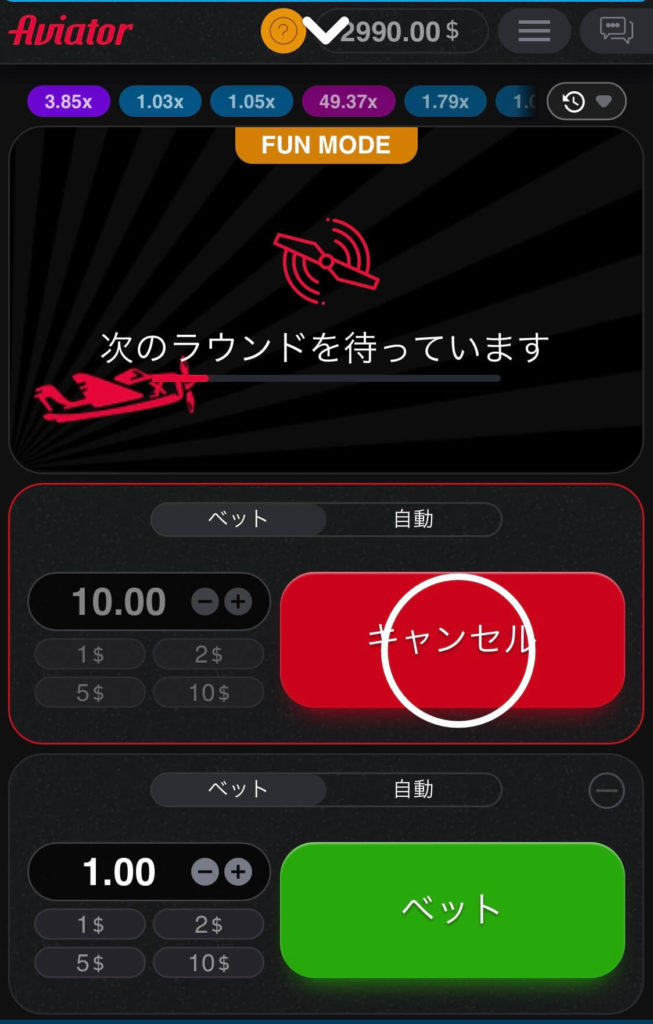This screenshot has height=1024, width=653.
Task: Open the chat panel
Action: 616,31
